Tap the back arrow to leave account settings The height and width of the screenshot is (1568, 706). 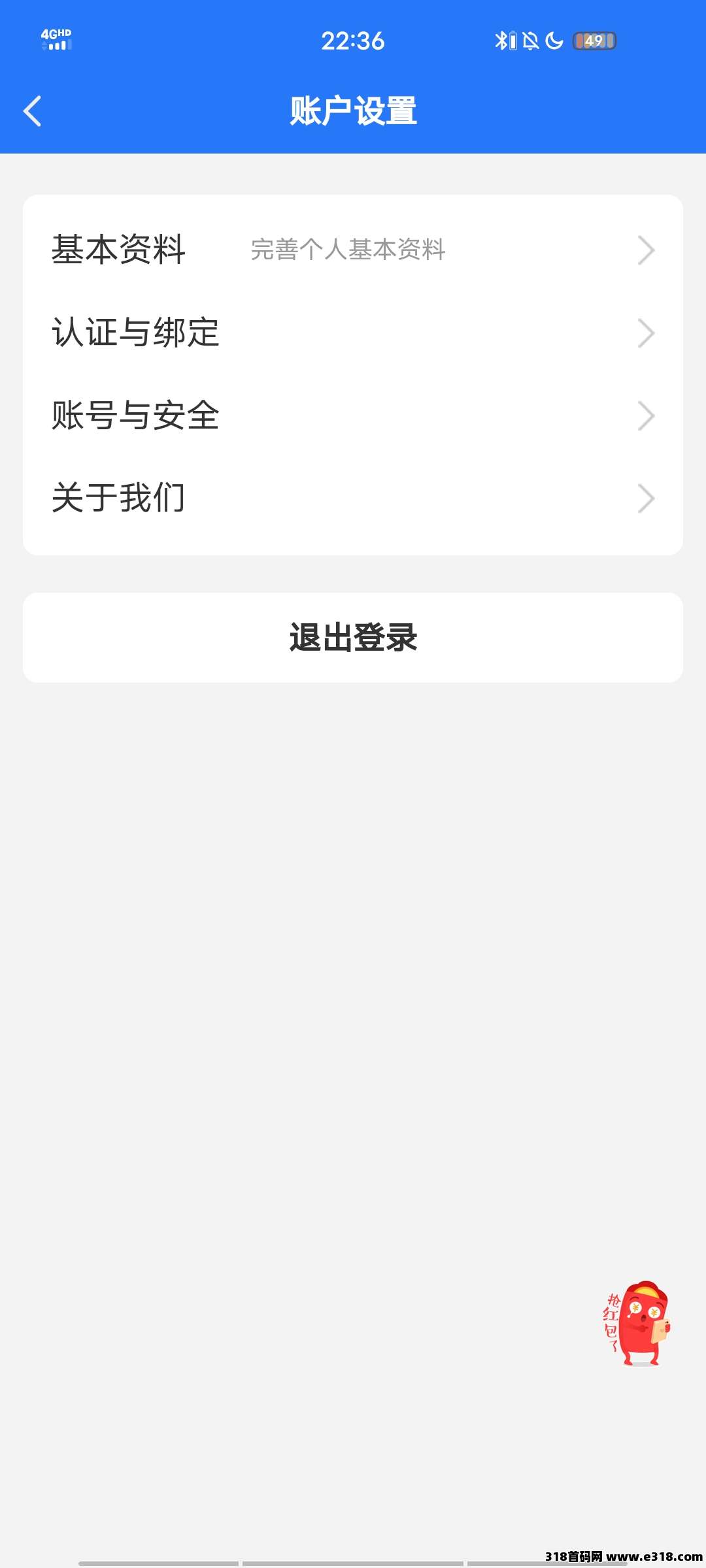[x=33, y=111]
